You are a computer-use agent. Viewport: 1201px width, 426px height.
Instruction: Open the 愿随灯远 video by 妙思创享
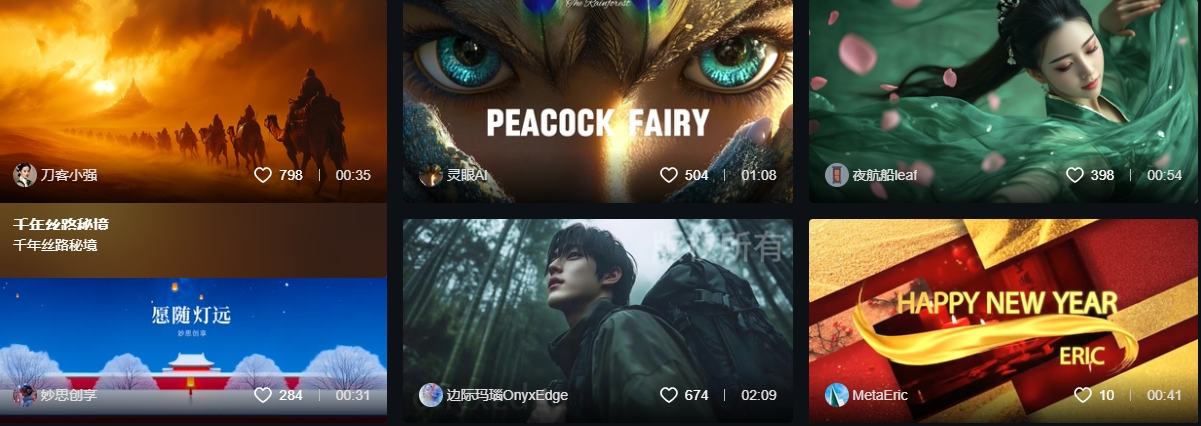[193, 330]
